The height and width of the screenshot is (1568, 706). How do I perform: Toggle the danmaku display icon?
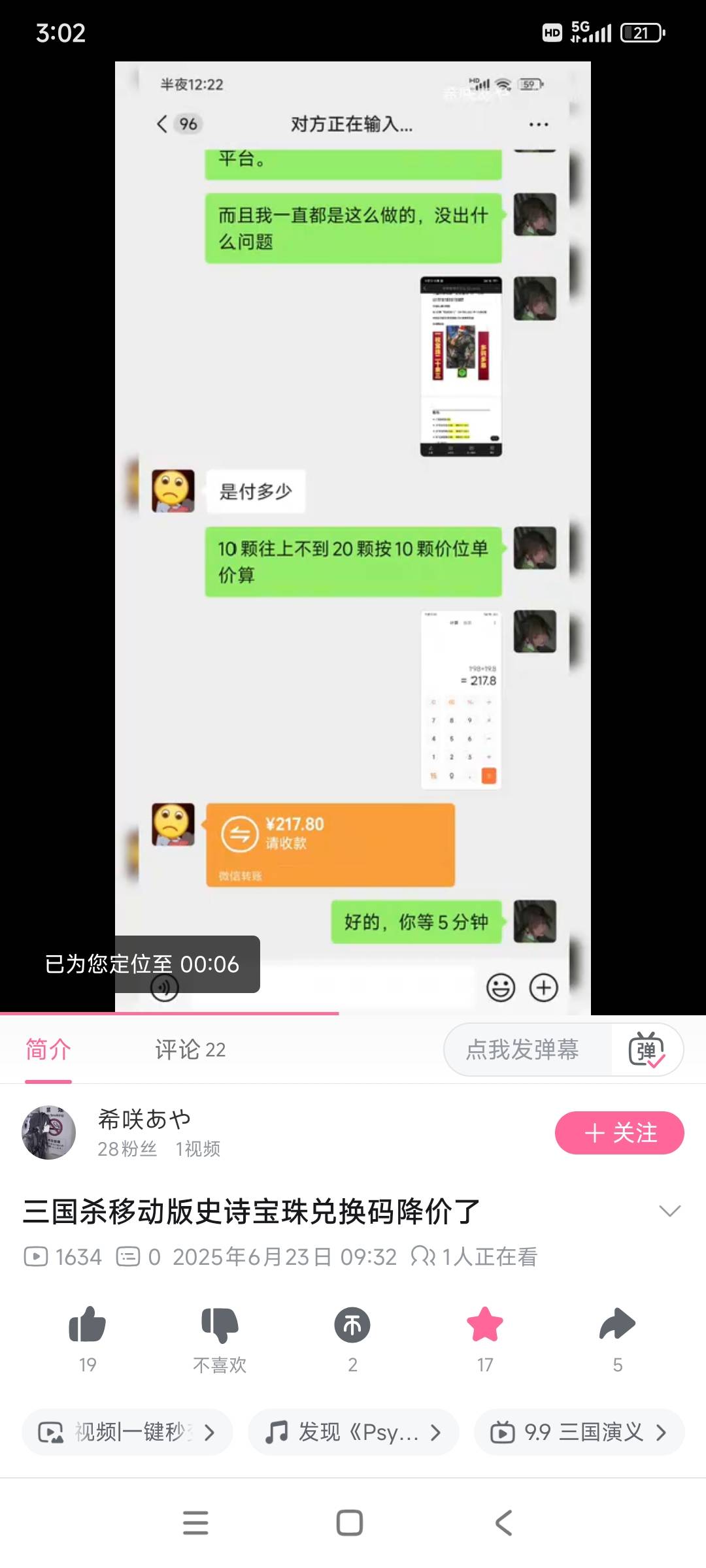pos(647,1050)
